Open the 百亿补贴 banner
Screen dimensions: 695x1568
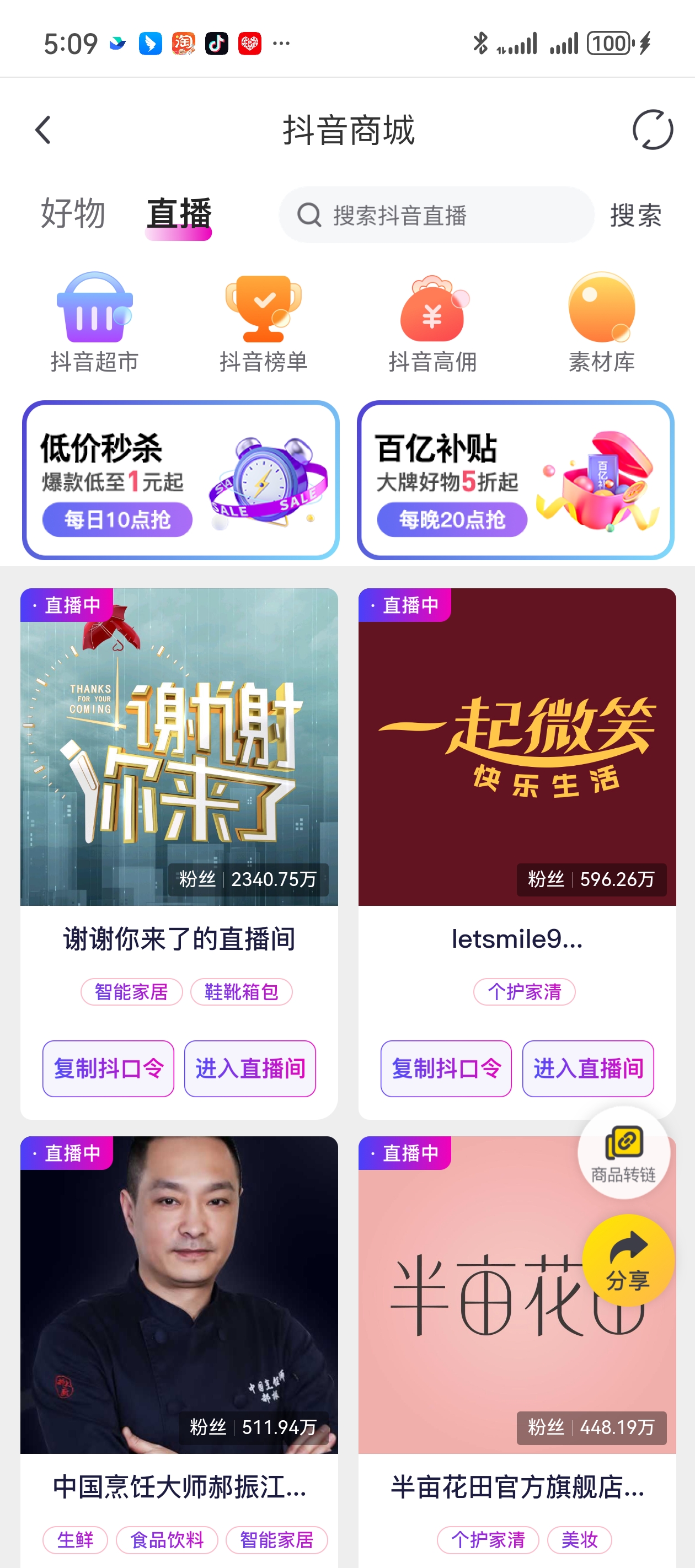pyautogui.click(x=515, y=480)
